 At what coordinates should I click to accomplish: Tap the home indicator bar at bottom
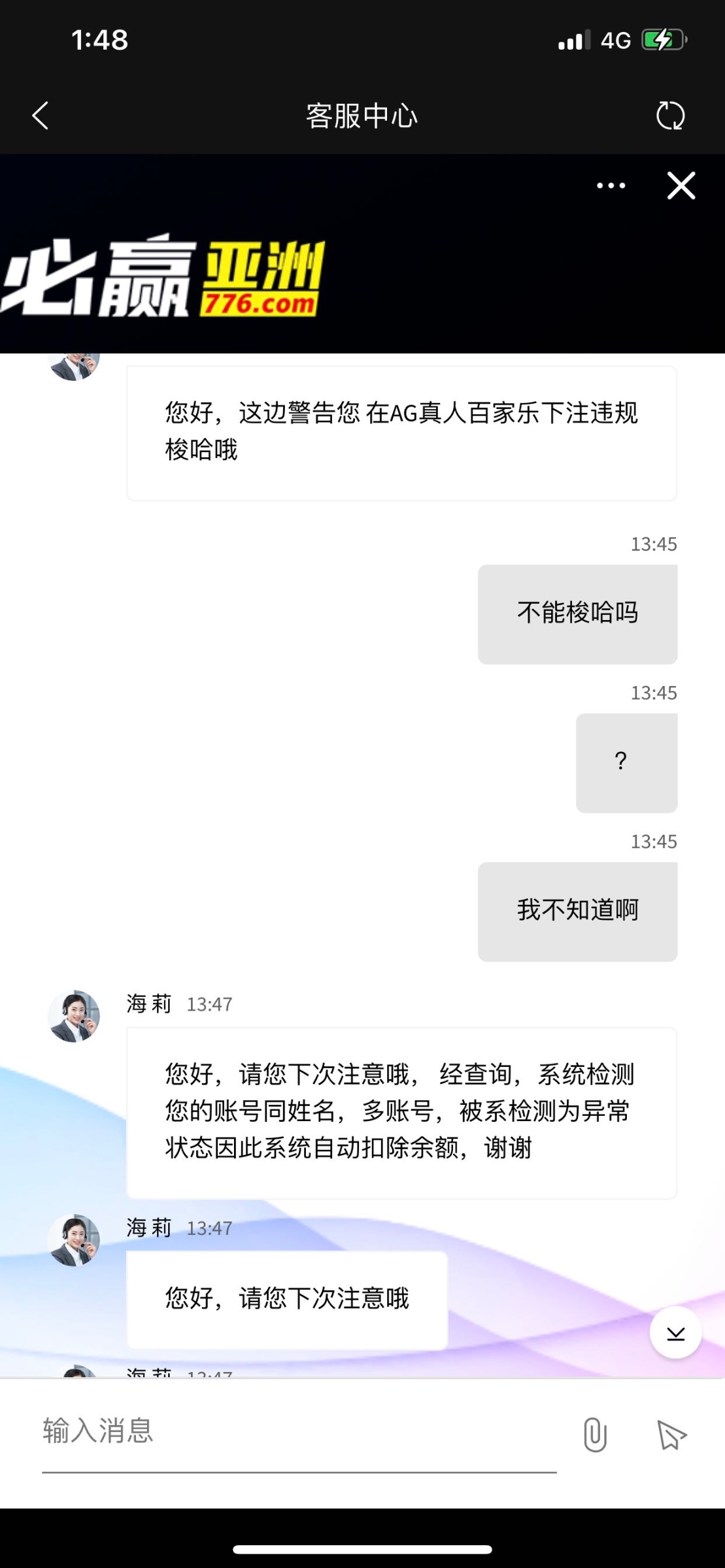[x=362, y=1550]
